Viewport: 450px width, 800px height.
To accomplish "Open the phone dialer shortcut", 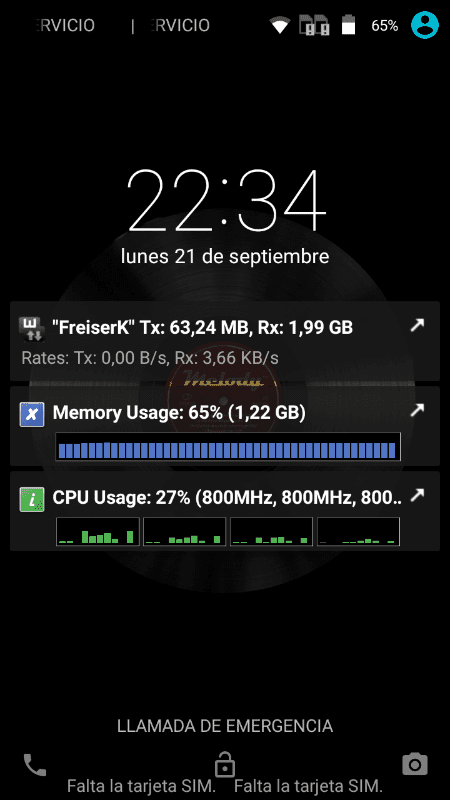I will 35,765.
